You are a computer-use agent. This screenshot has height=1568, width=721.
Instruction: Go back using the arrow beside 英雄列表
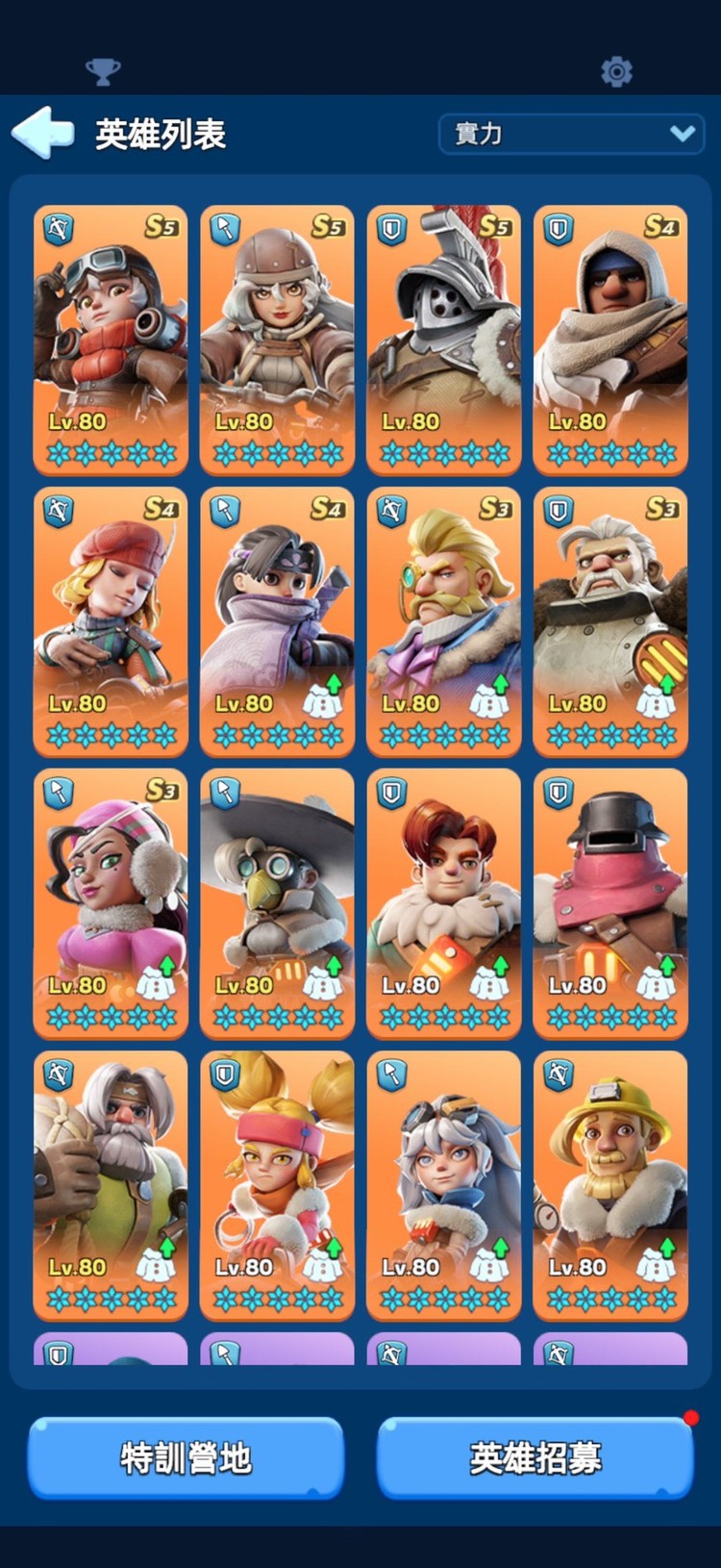tap(43, 133)
